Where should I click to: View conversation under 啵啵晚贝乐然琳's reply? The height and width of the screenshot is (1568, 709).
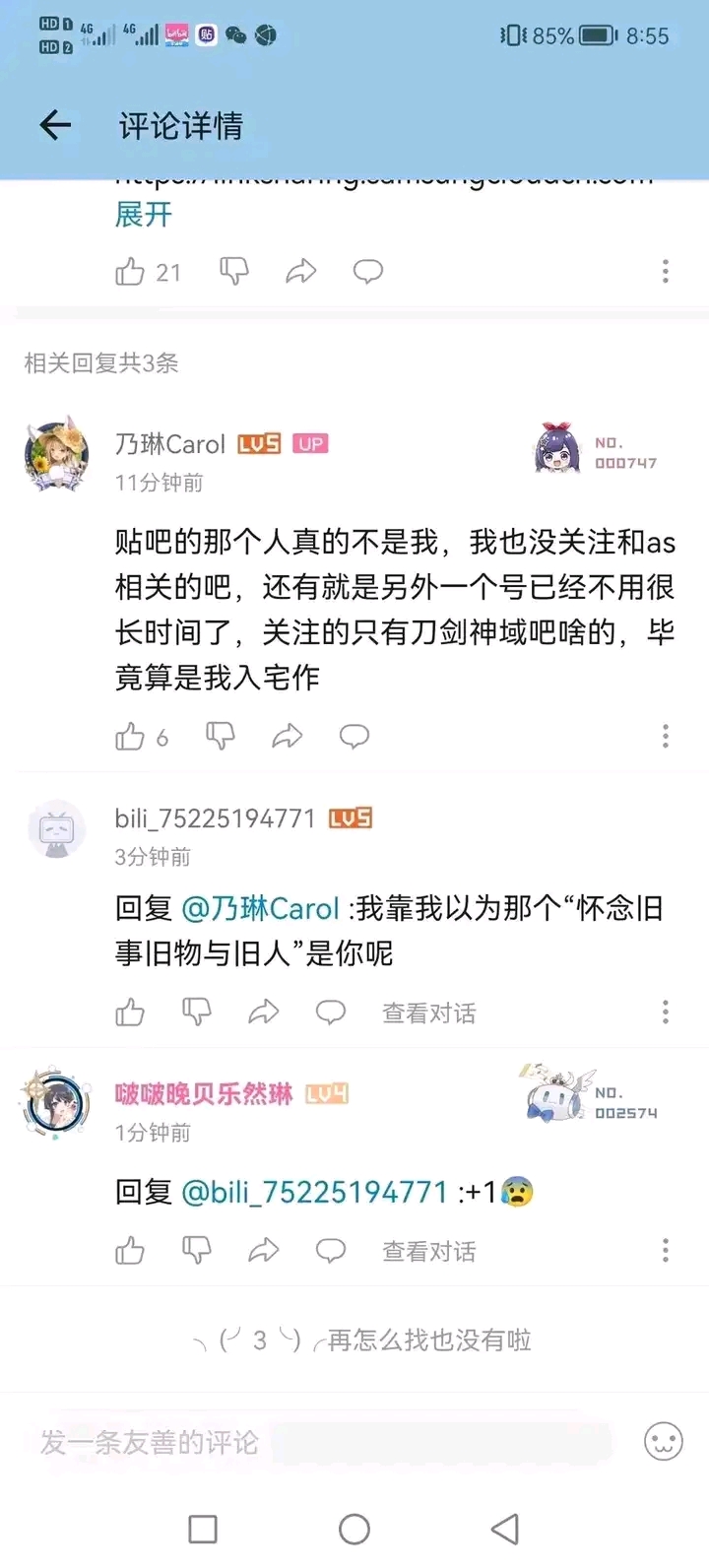pyautogui.click(x=429, y=1251)
